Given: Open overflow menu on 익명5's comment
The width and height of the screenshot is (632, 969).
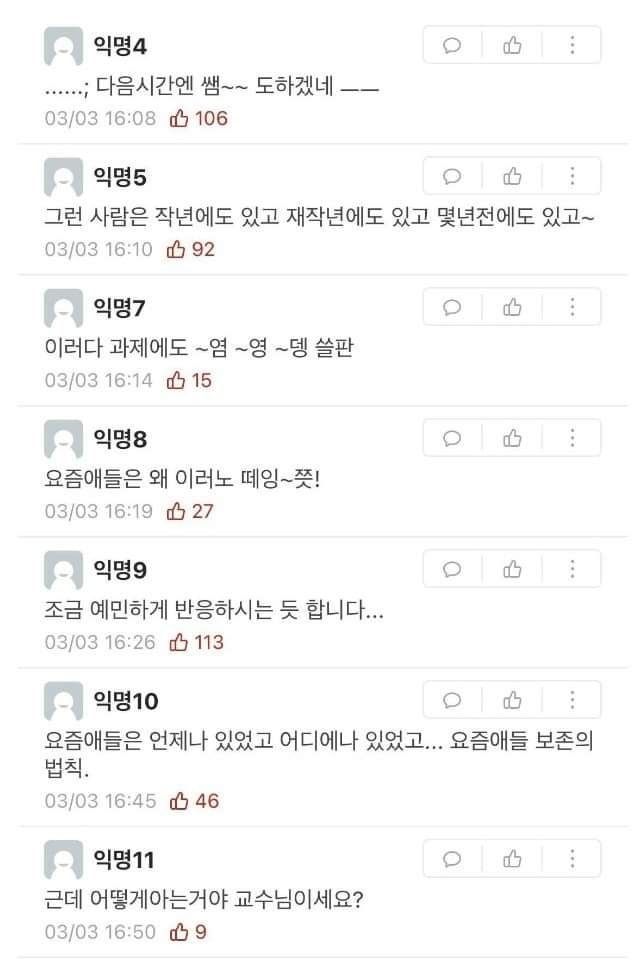Looking at the screenshot, I should 572,176.
